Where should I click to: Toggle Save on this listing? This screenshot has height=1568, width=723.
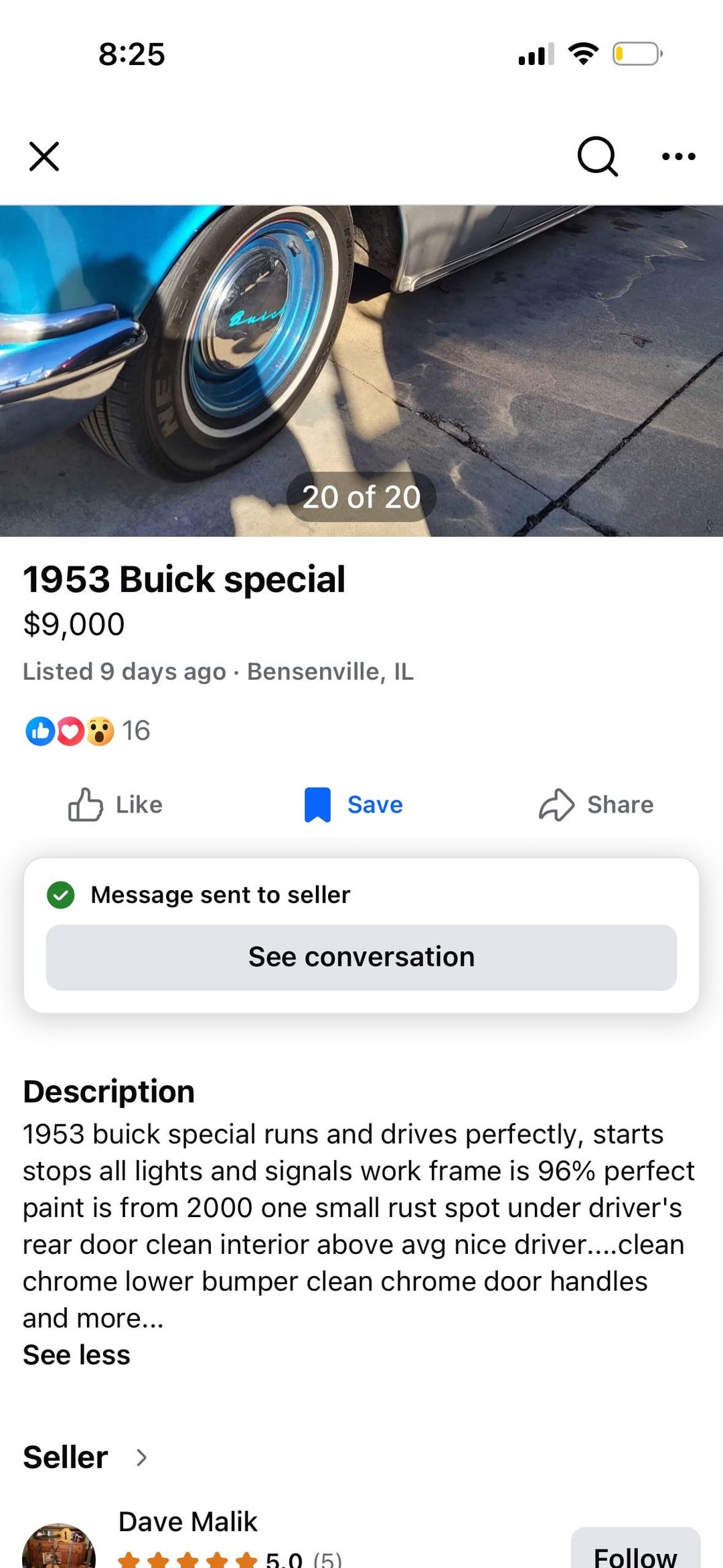pyautogui.click(x=354, y=804)
